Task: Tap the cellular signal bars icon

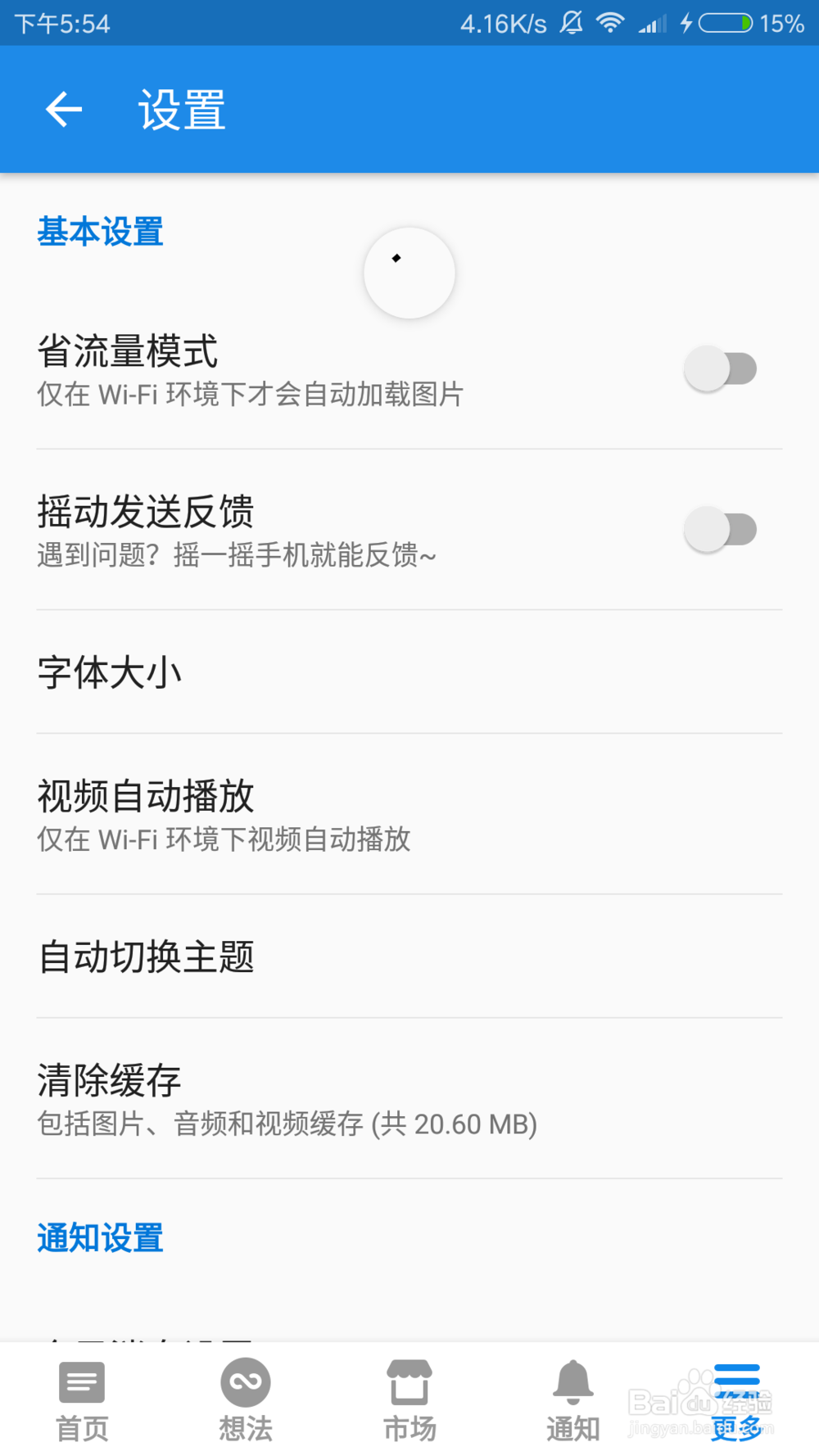Action: point(651,23)
